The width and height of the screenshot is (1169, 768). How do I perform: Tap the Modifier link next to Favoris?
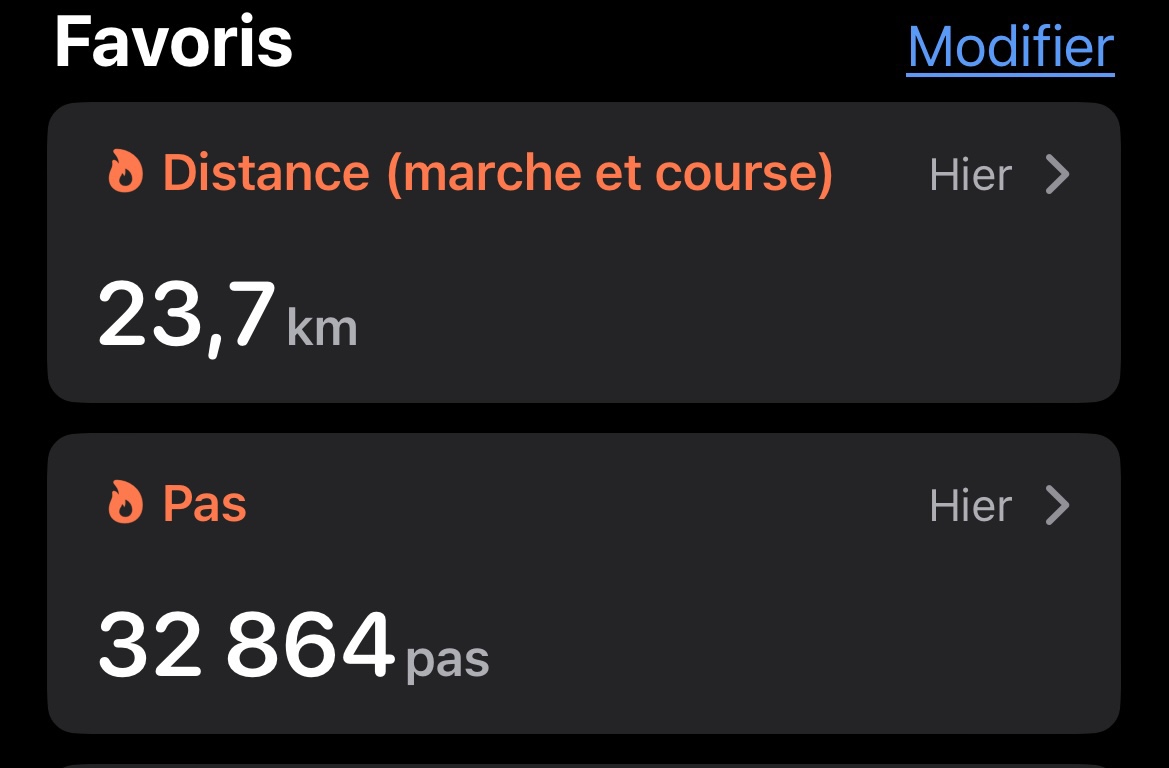(1010, 47)
